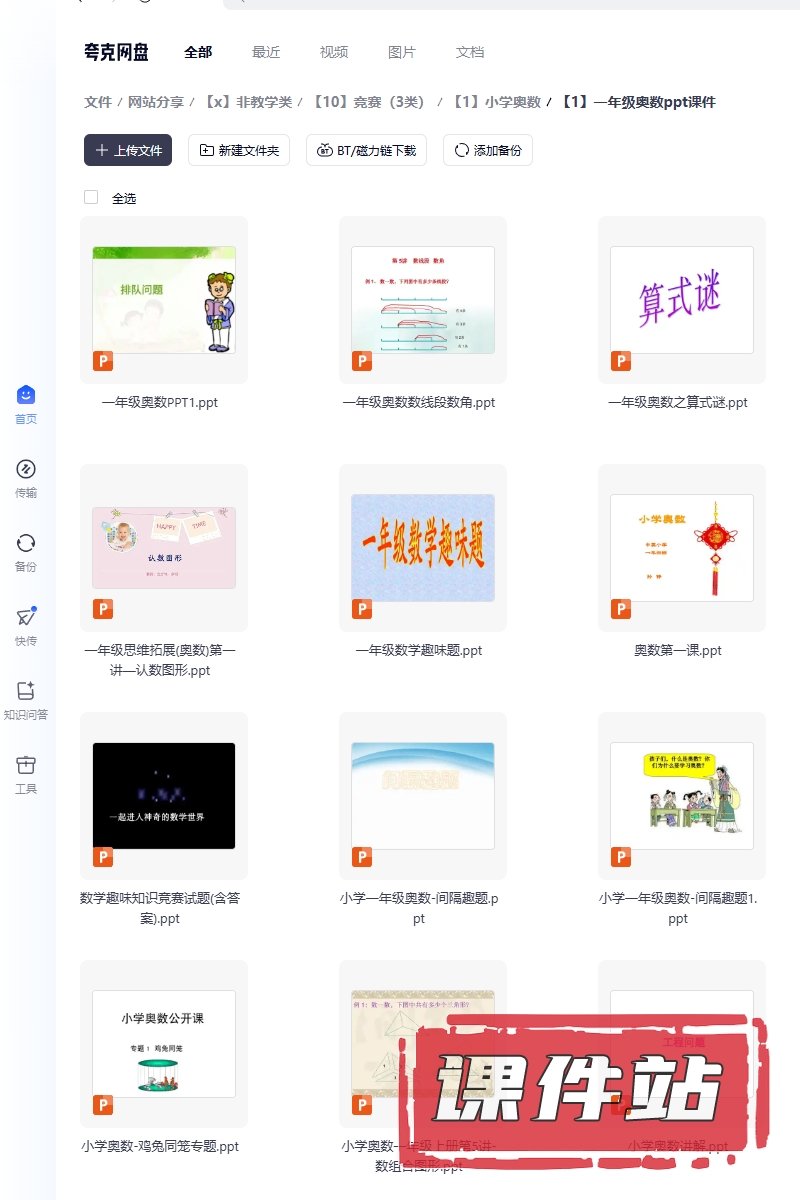800x1200 pixels.
Task: Open the file 一年级数学趣味题.ppt
Action: [x=422, y=548]
